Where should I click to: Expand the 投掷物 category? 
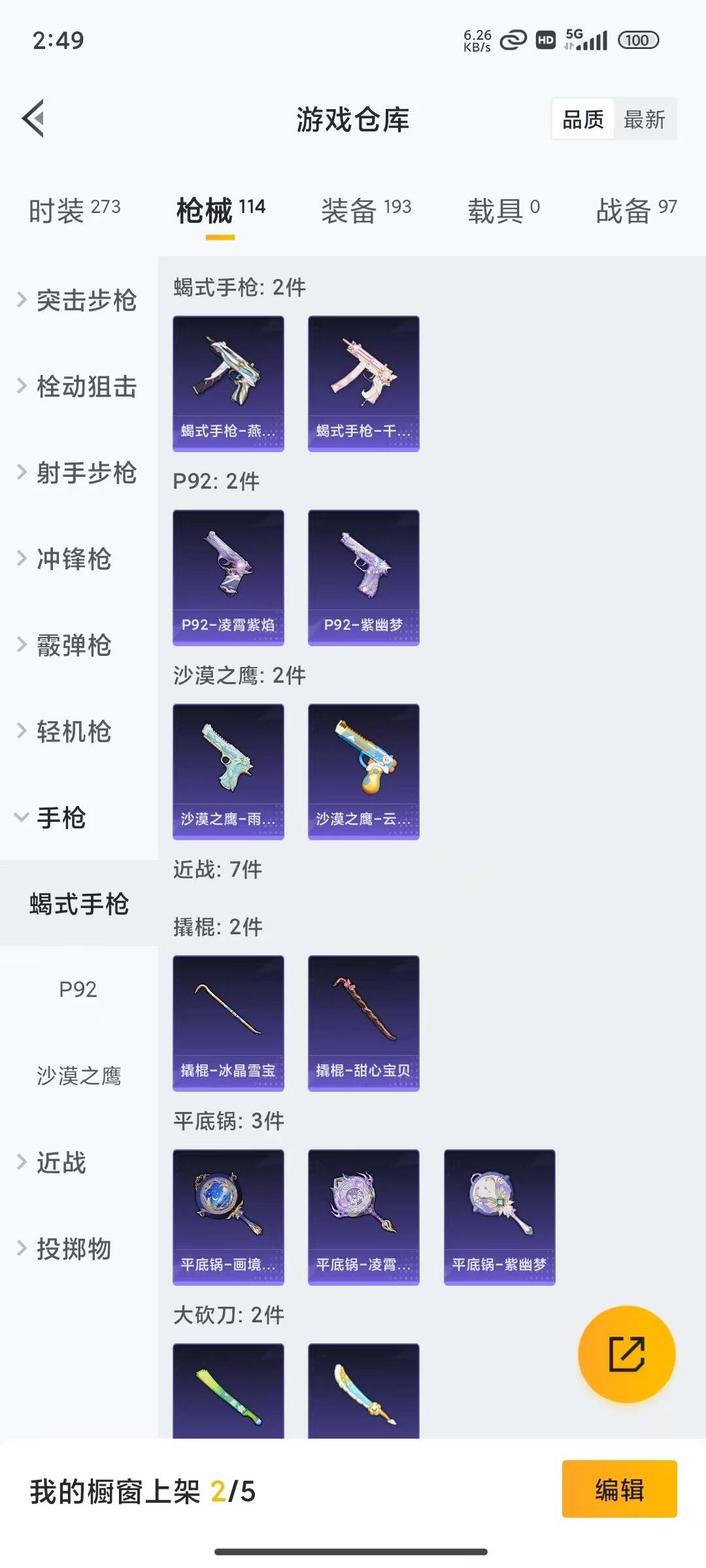pyautogui.click(x=73, y=1249)
